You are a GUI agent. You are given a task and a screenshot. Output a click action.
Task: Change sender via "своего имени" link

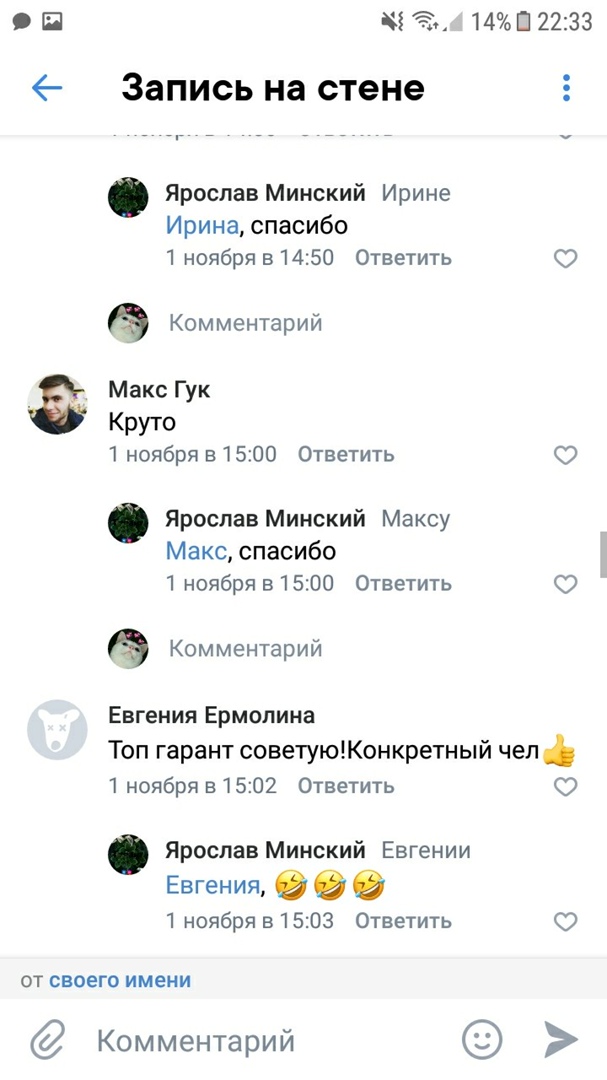tap(119, 981)
